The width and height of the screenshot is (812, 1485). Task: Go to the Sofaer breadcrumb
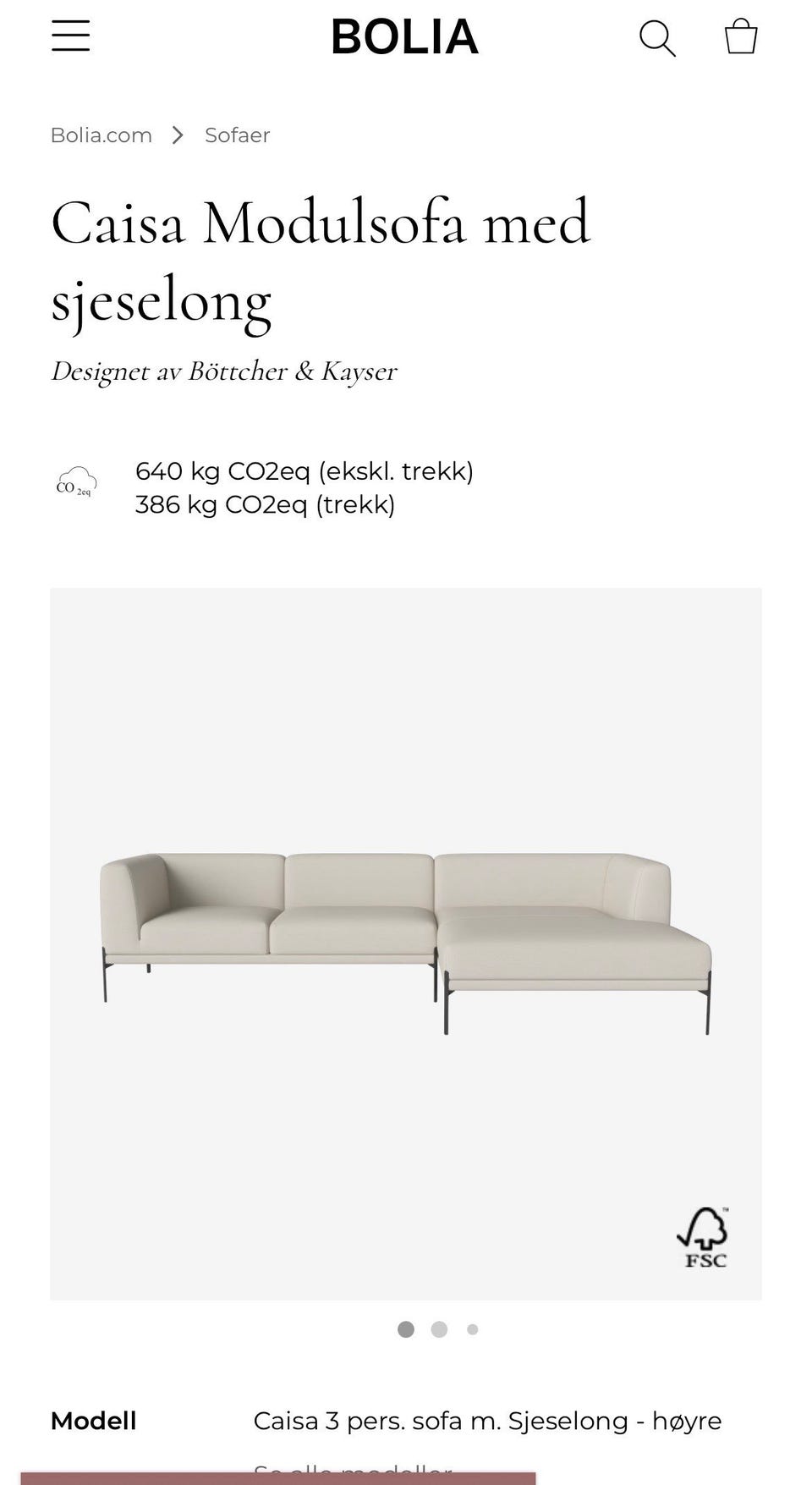coord(238,135)
